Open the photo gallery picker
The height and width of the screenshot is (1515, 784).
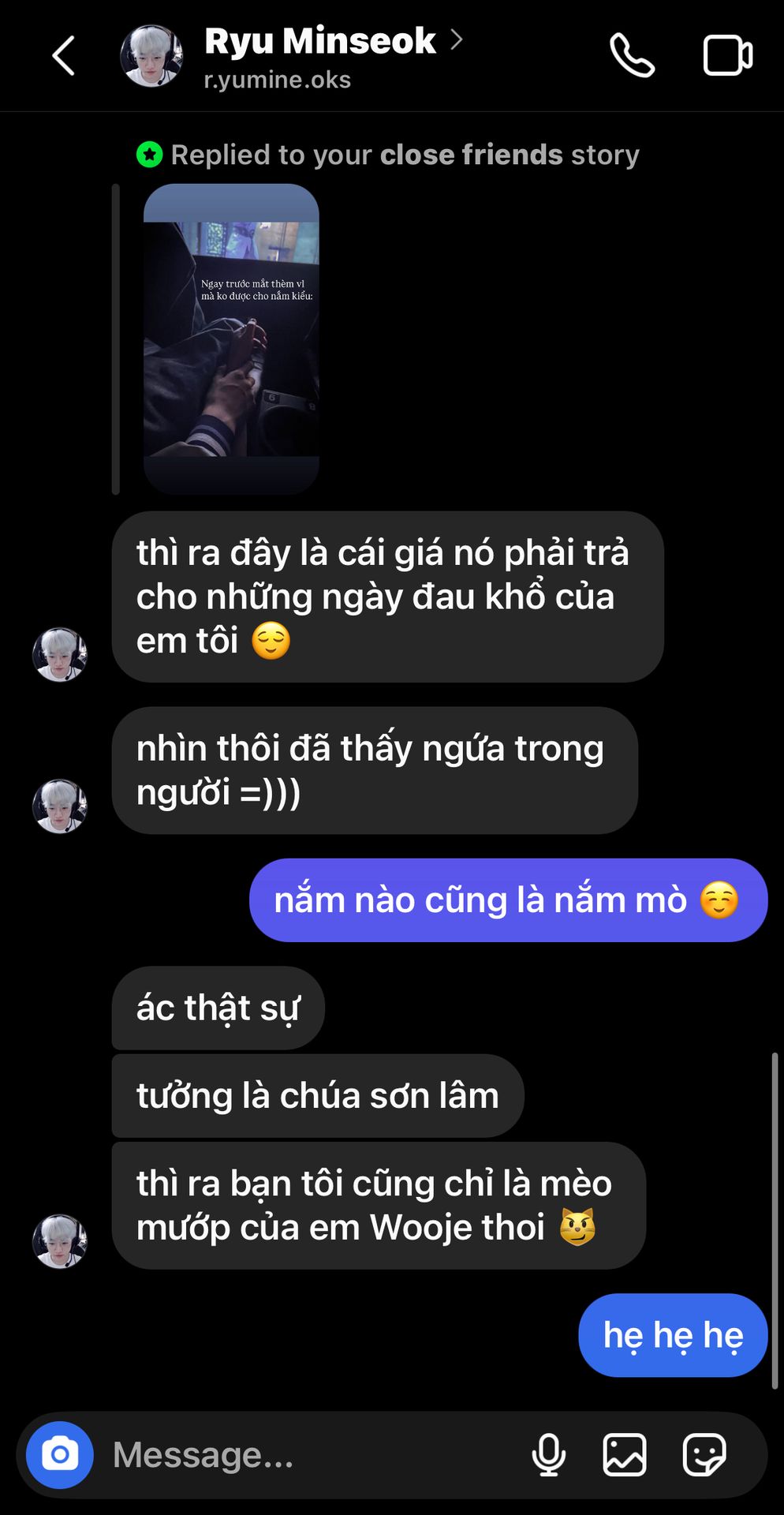tap(625, 1454)
